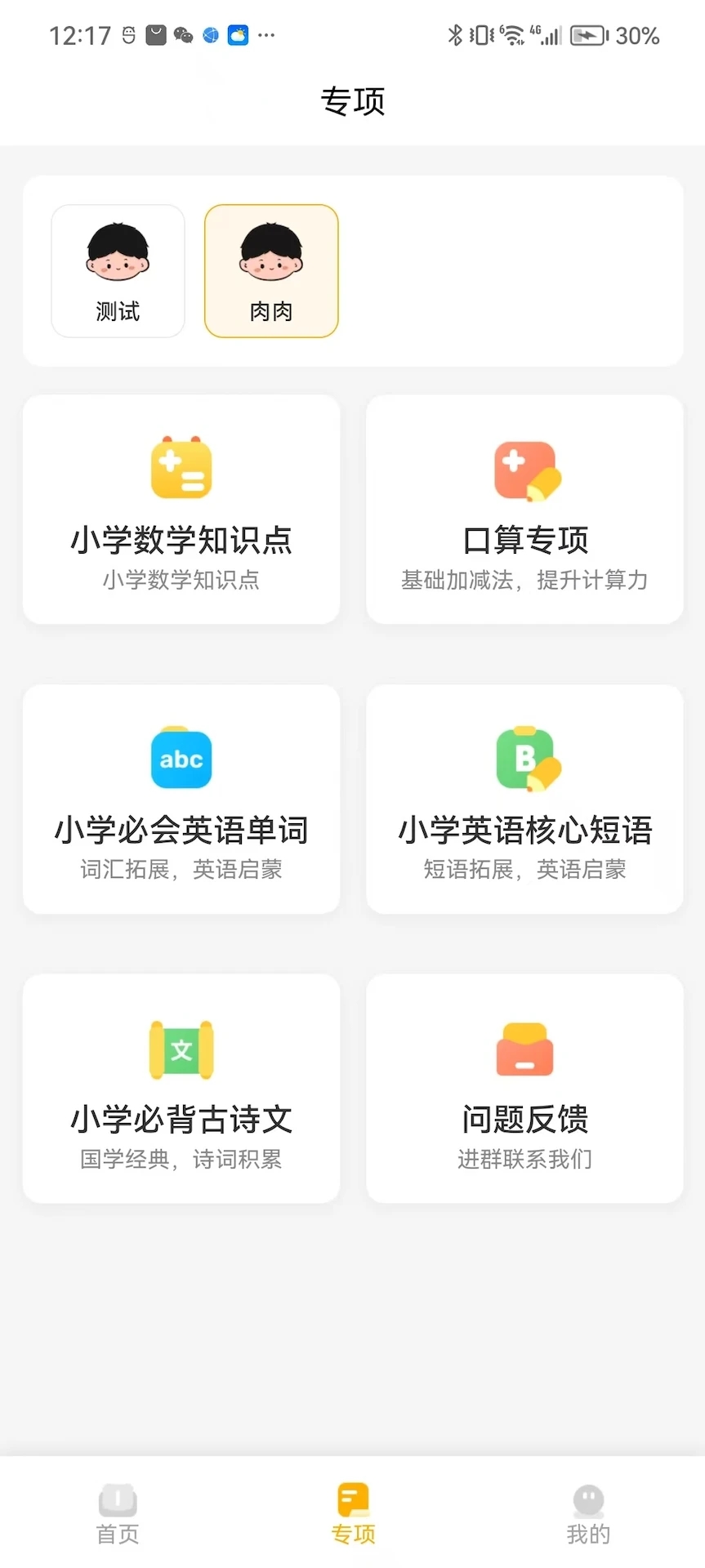The image size is (705, 1568).
Task: Open 小学必背古诗文 card
Action: (181, 1088)
